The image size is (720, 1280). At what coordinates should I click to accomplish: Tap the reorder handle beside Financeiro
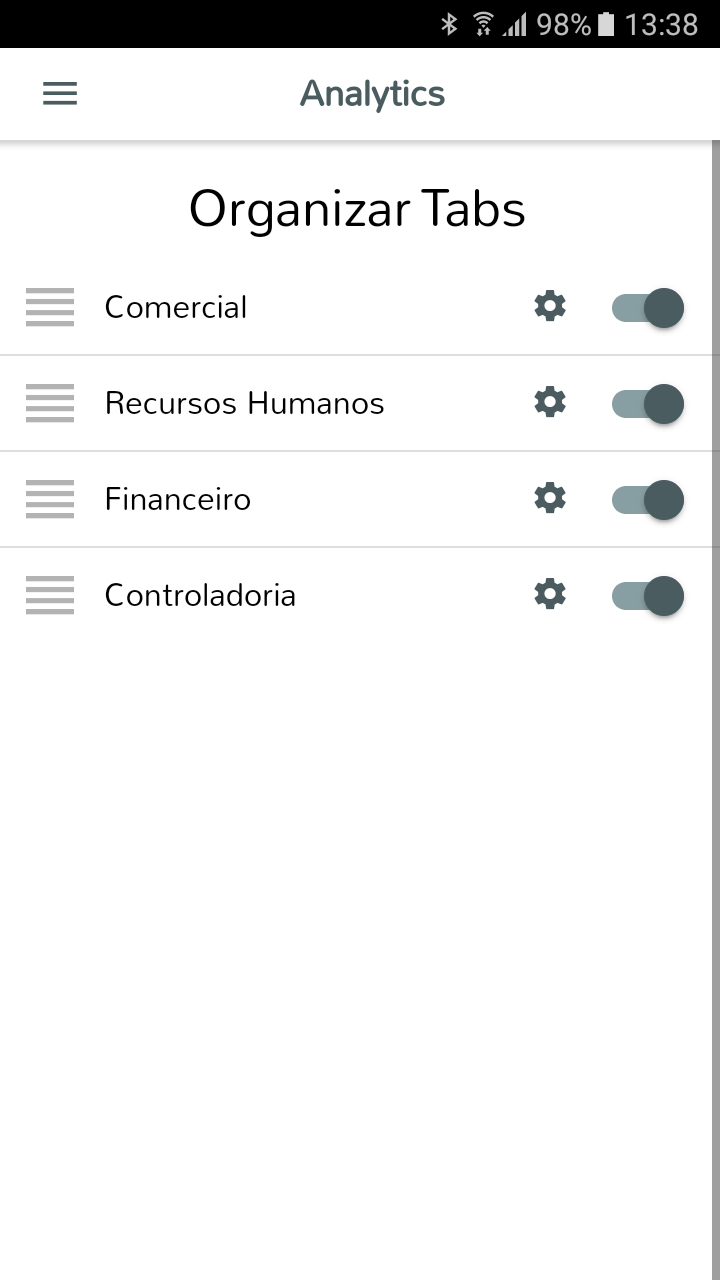tap(50, 499)
